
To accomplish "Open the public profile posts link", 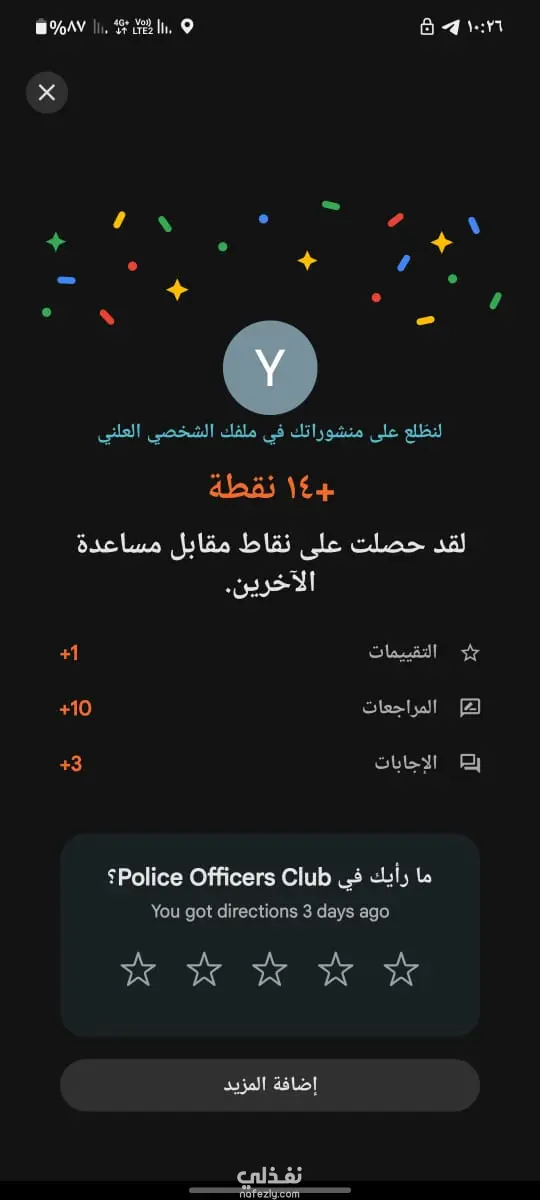I will 270,432.
